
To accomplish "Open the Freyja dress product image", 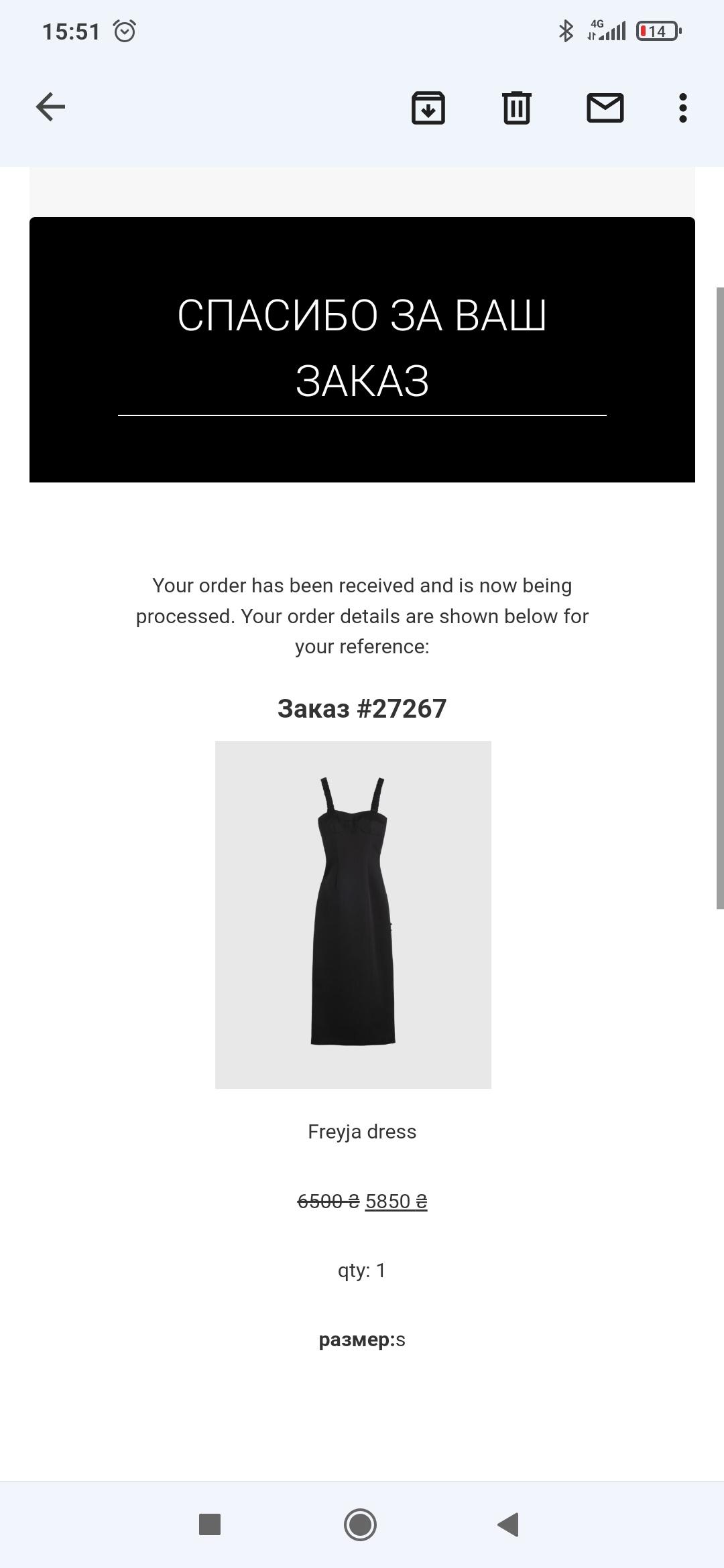I will (x=353, y=914).
